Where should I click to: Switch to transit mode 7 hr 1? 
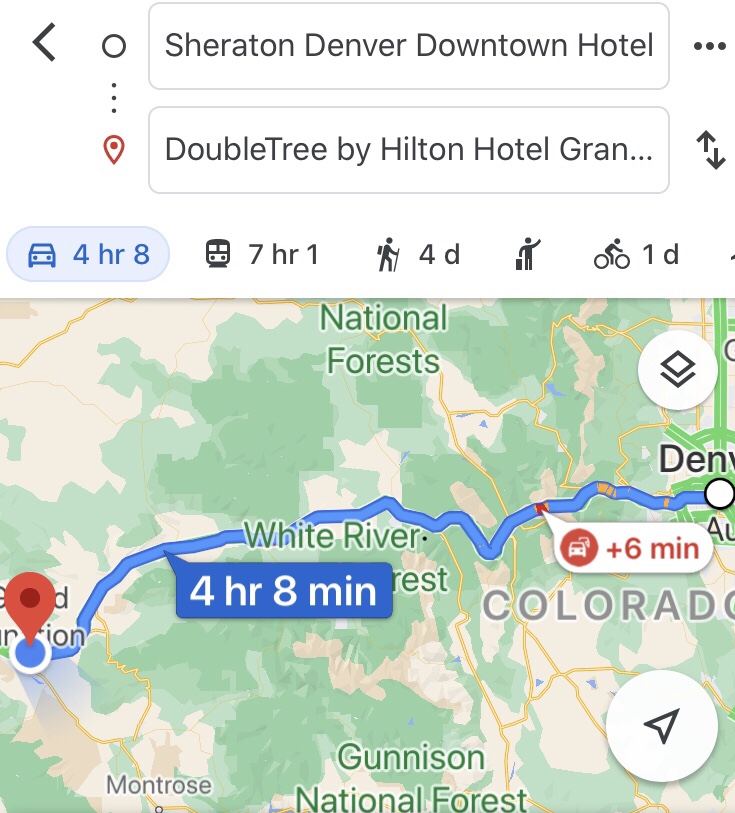(261, 255)
